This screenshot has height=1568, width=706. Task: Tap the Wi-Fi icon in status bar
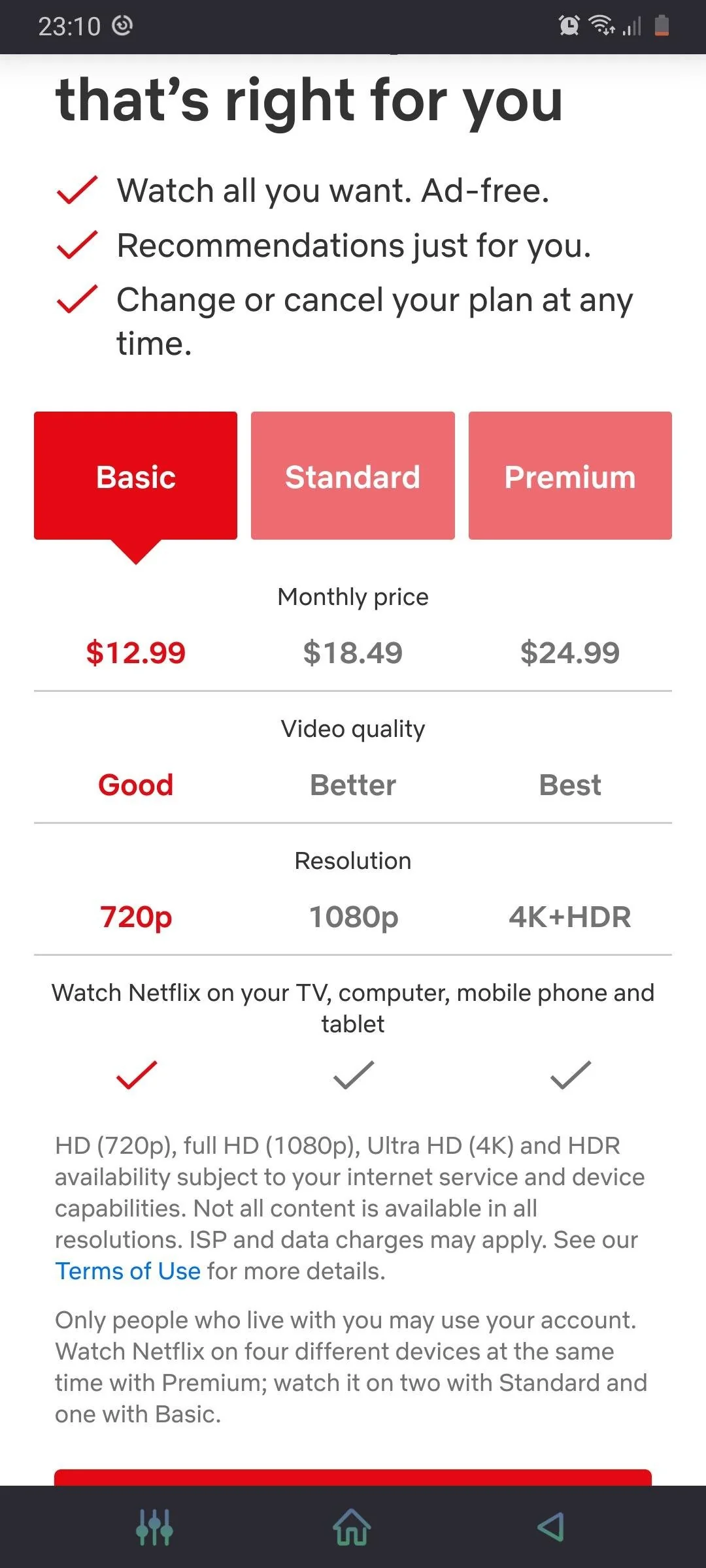[603, 26]
